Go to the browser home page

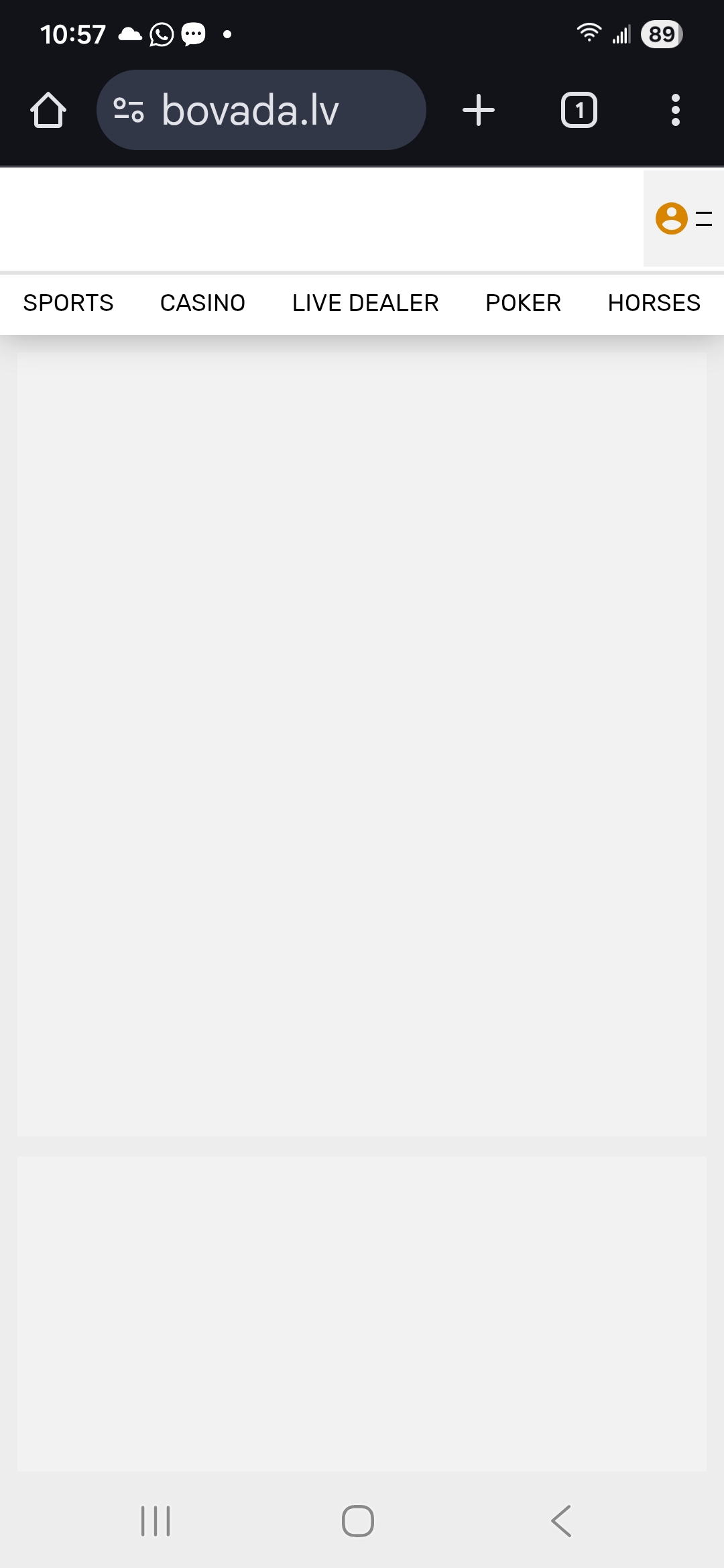(x=48, y=111)
